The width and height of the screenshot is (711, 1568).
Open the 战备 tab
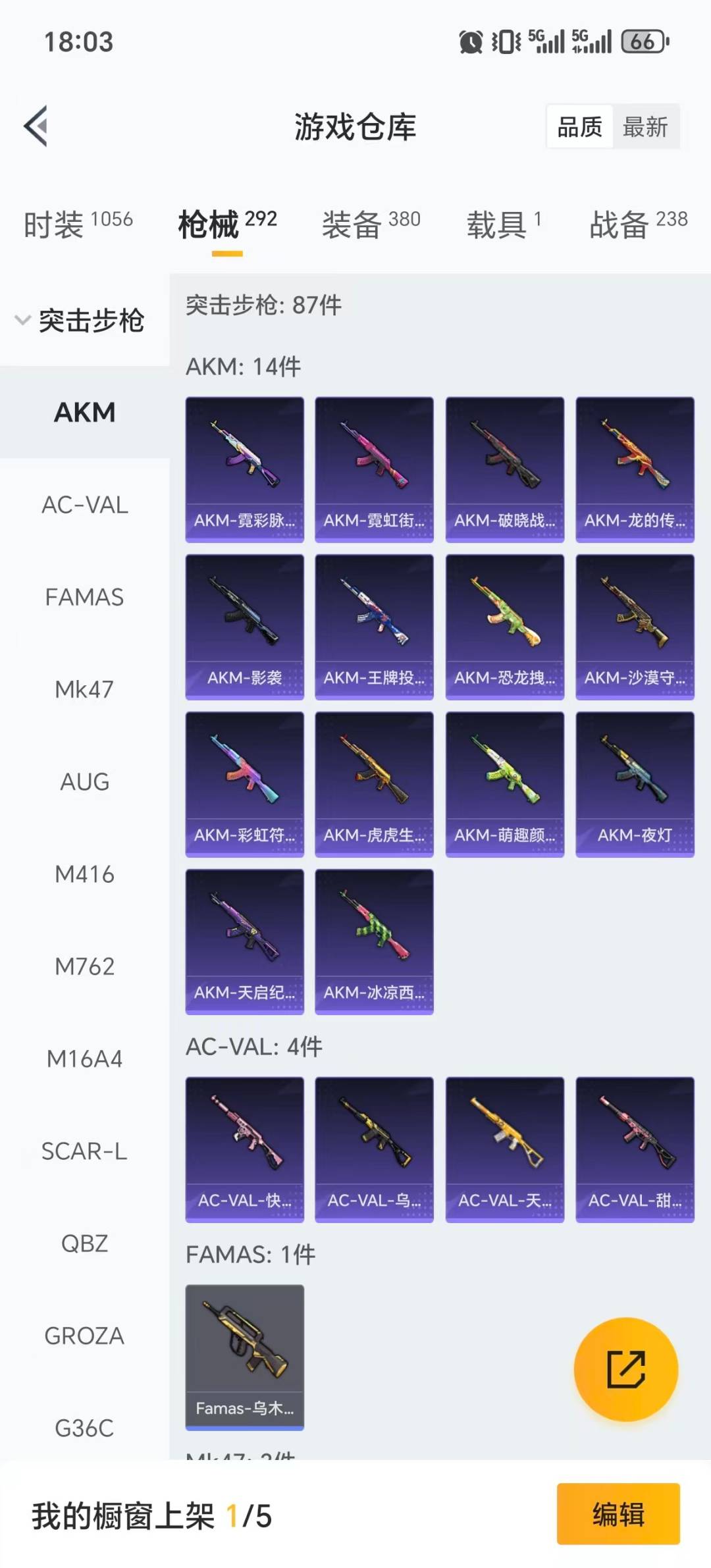(638, 224)
